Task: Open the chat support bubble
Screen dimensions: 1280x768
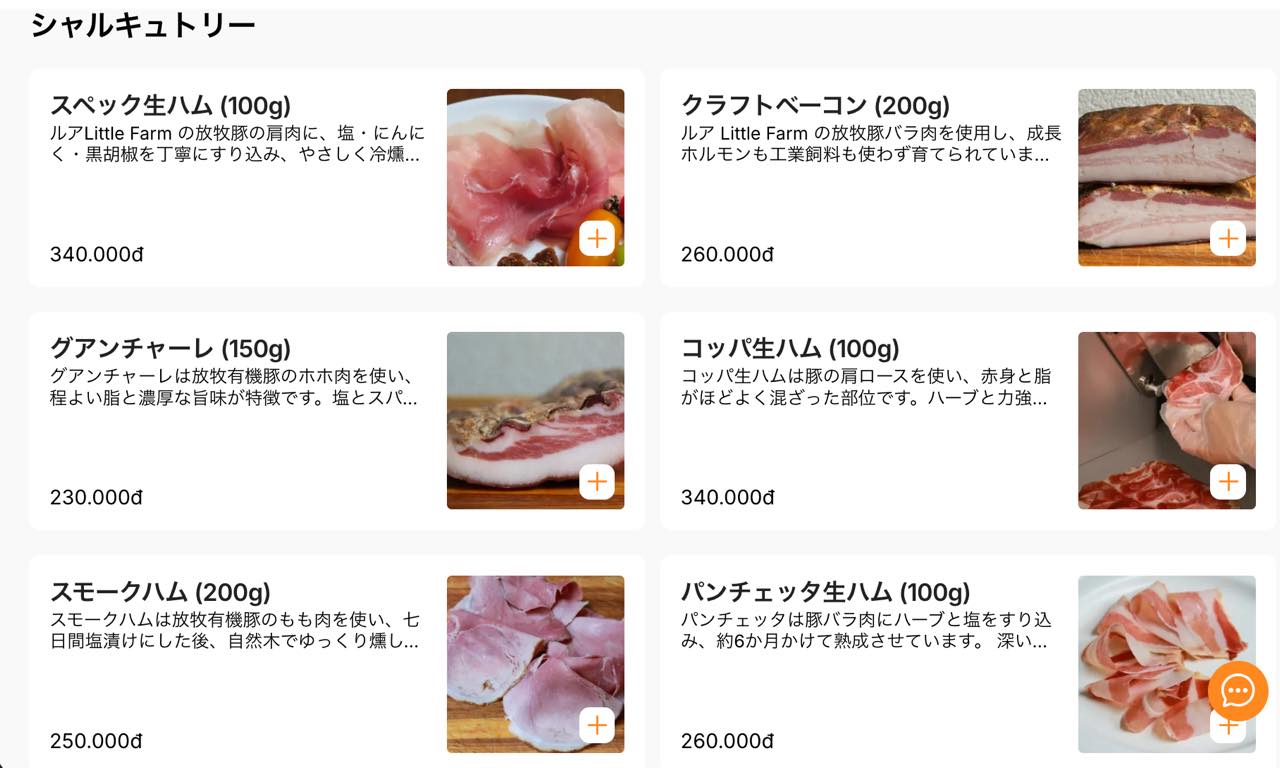Action: point(1238,690)
